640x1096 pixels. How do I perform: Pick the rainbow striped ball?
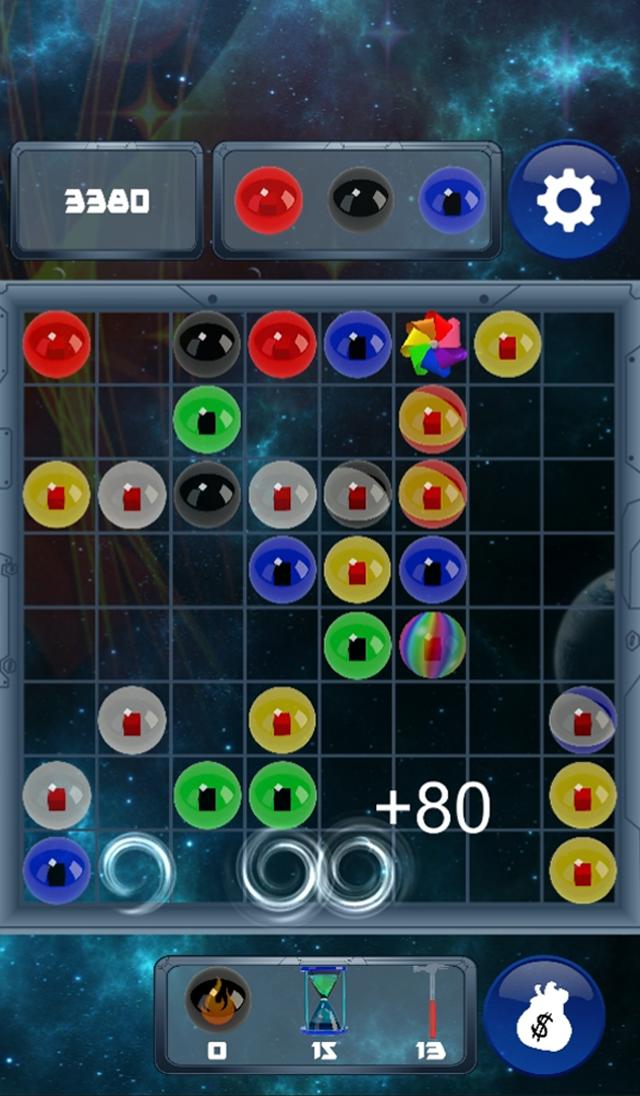point(432,645)
